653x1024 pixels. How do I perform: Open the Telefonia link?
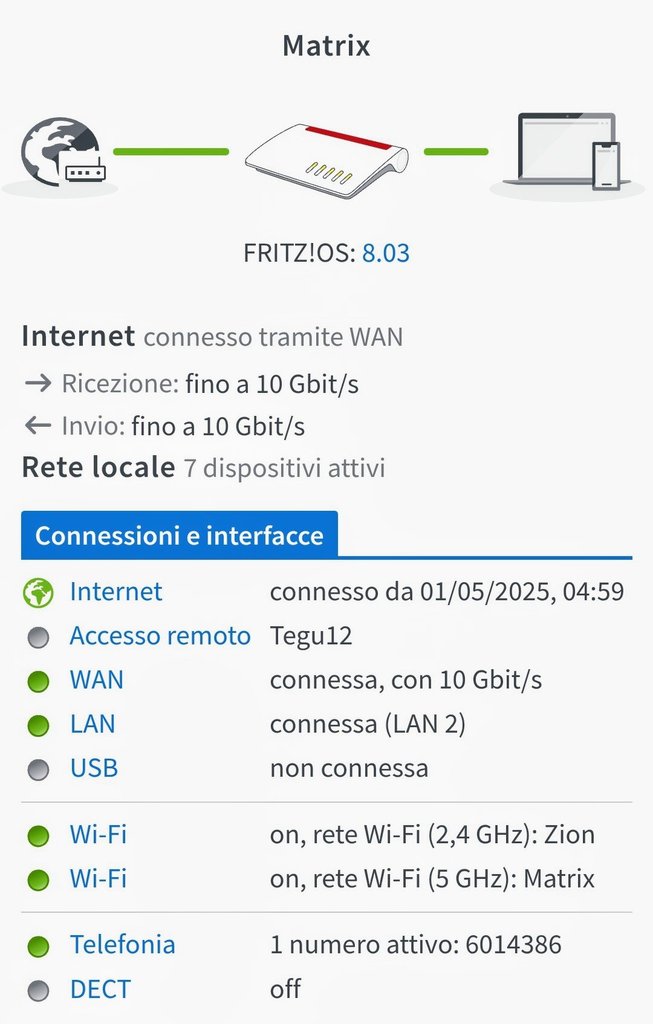point(122,945)
